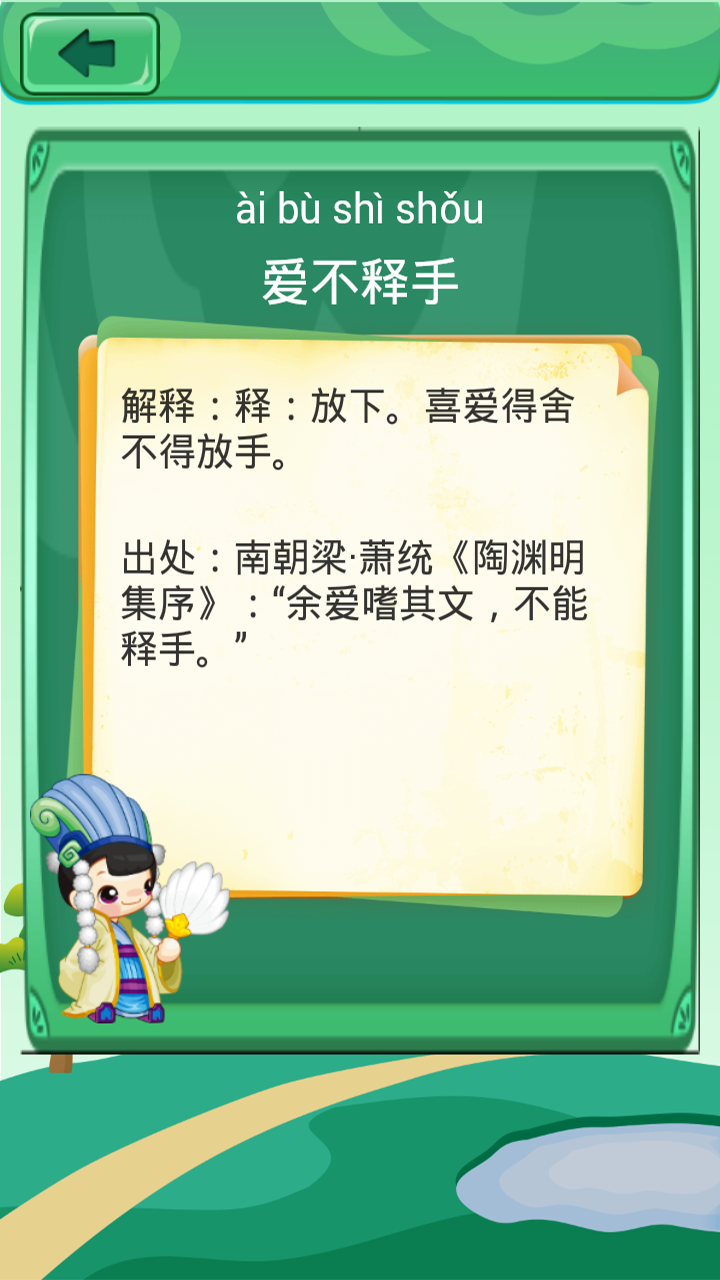This screenshot has width=720, height=1280.
Task: Go back using the green arrow button
Action: [89, 54]
